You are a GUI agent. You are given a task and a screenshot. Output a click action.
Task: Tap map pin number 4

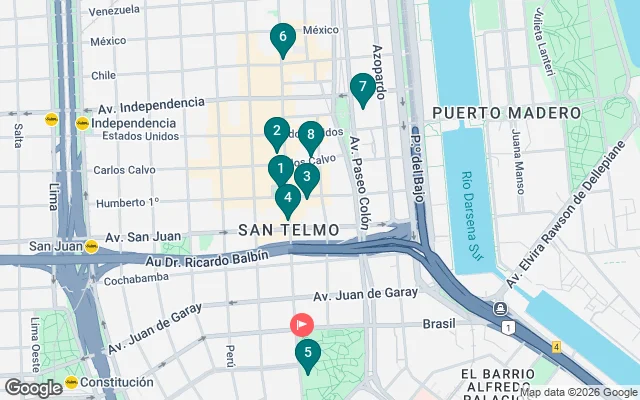click(288, 198)
